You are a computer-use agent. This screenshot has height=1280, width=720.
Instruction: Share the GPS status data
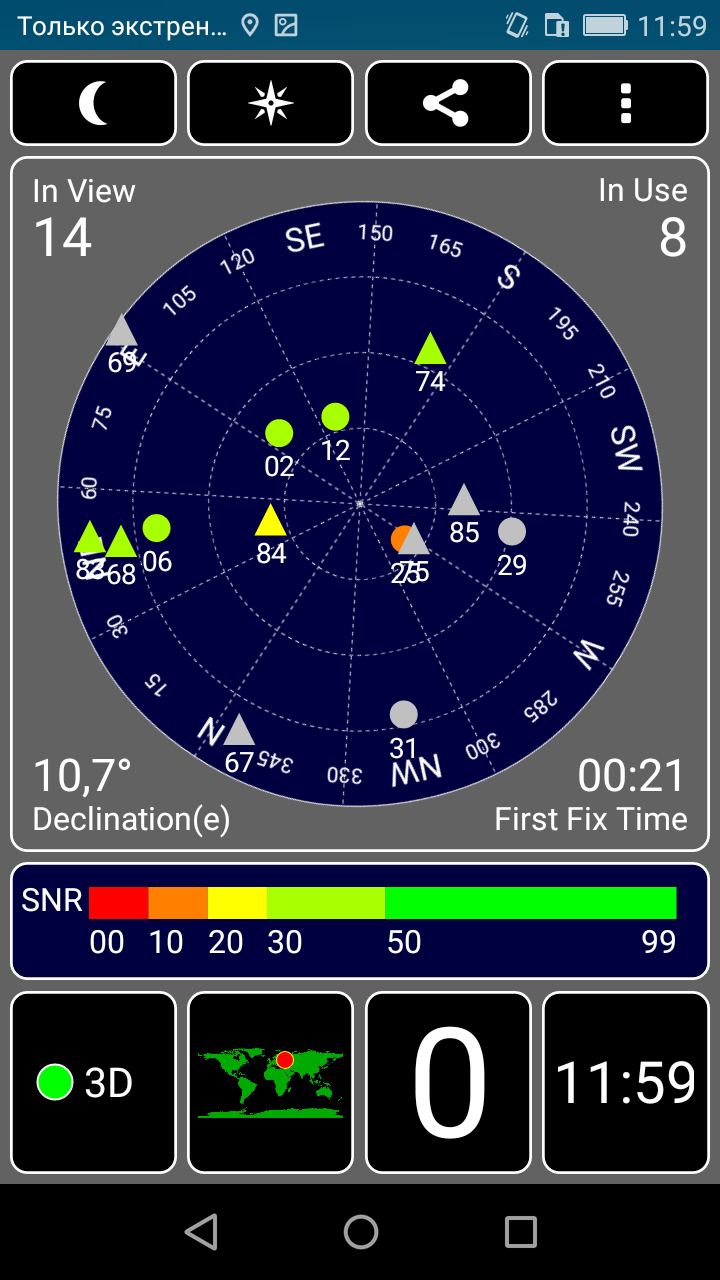(x=448, y=104)
